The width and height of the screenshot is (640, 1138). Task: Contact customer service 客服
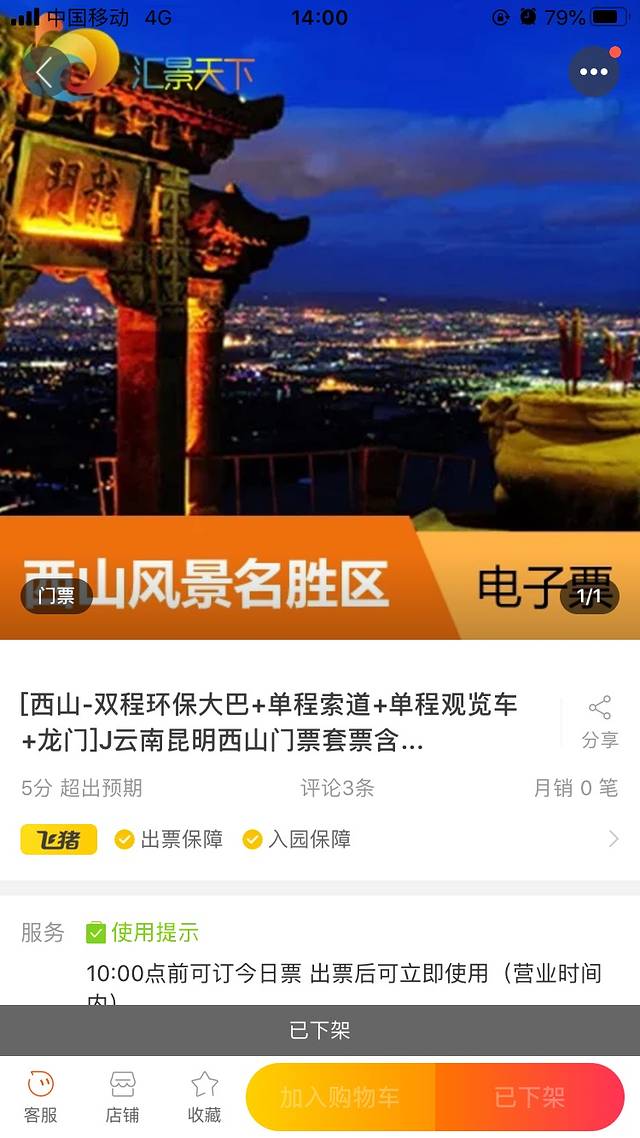[x=40, y=1097]
